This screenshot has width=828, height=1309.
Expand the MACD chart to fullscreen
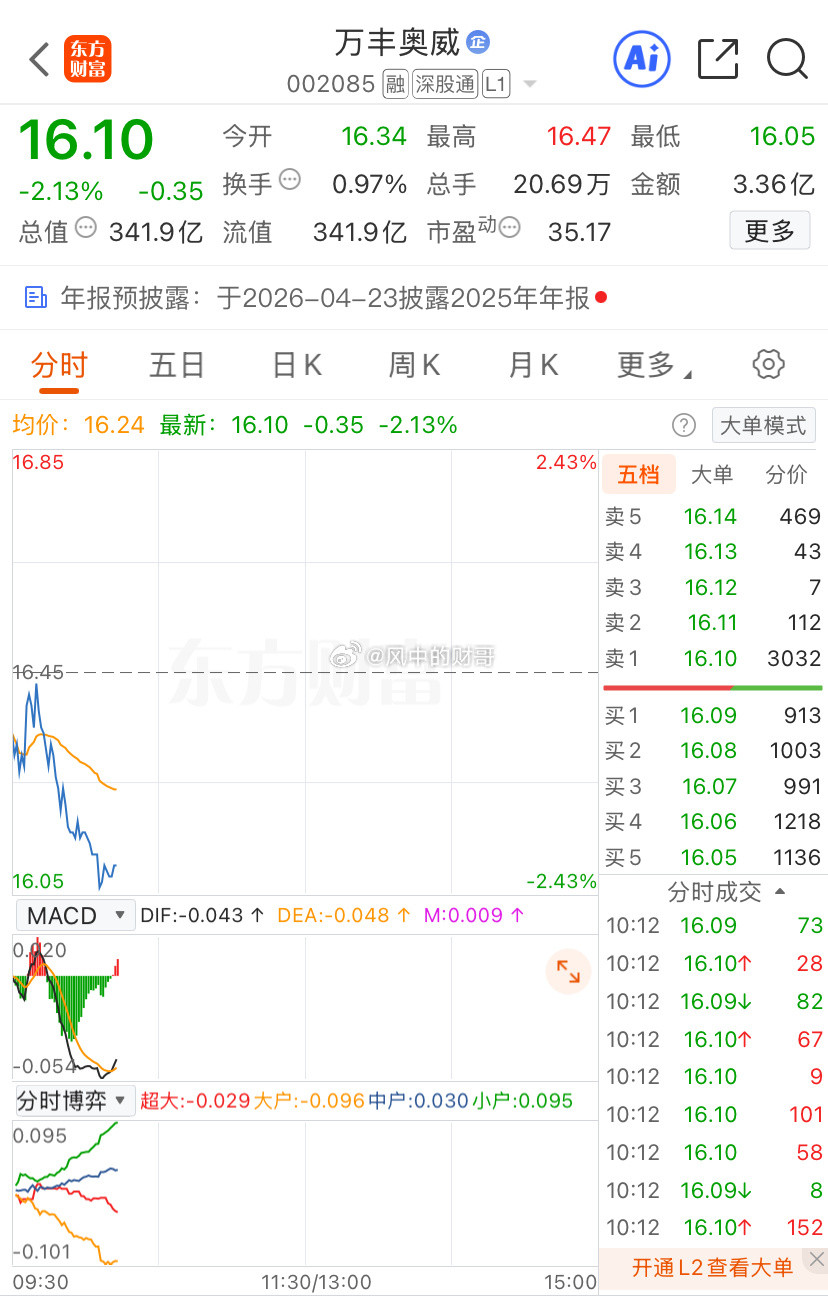[x=568, y=971]
